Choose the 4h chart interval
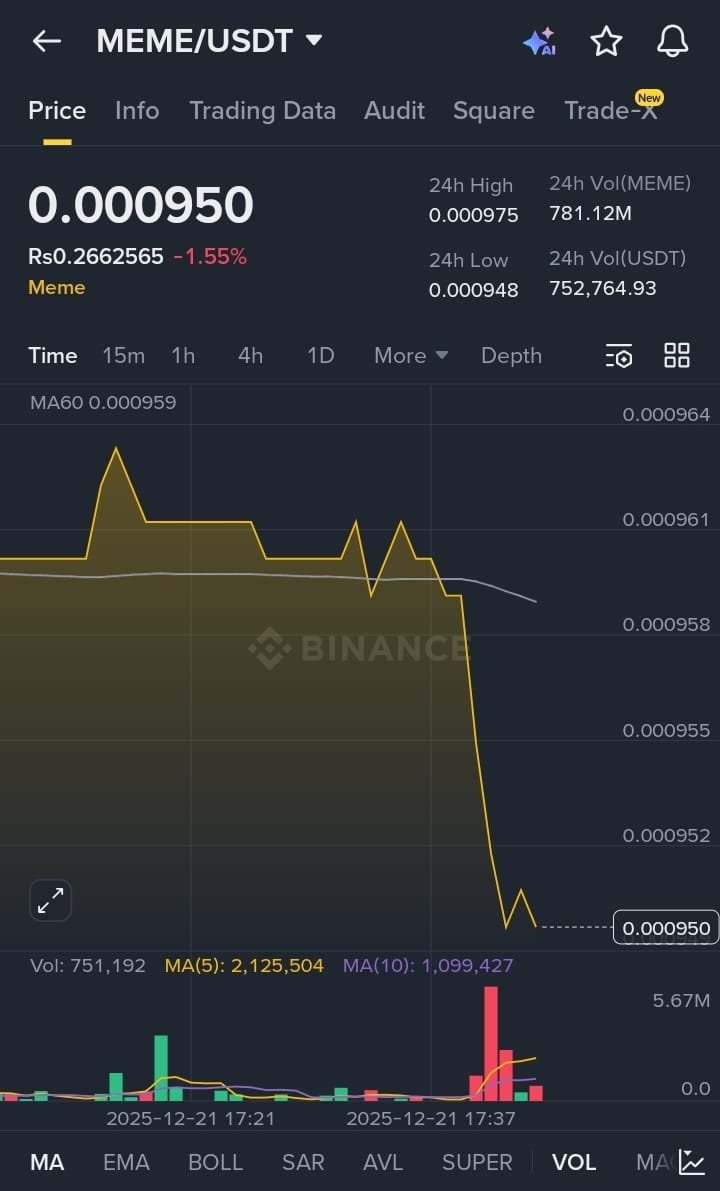Screen dimensions: 720x1191 point(250,355)
